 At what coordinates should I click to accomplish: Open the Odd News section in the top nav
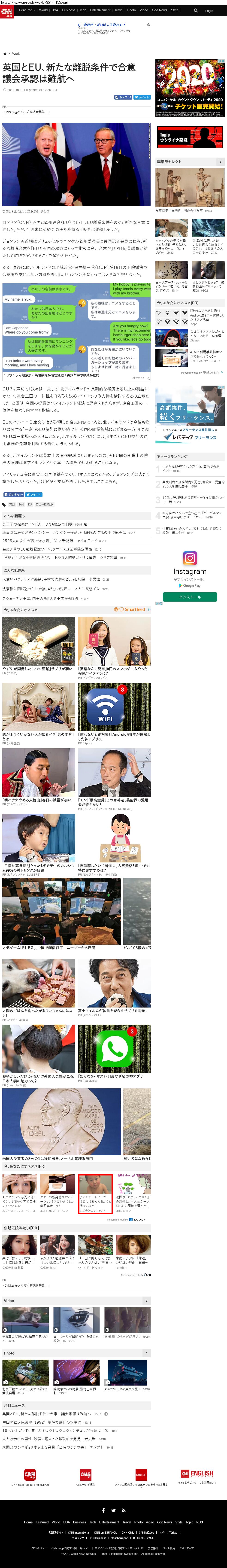[x=159, y=10]
